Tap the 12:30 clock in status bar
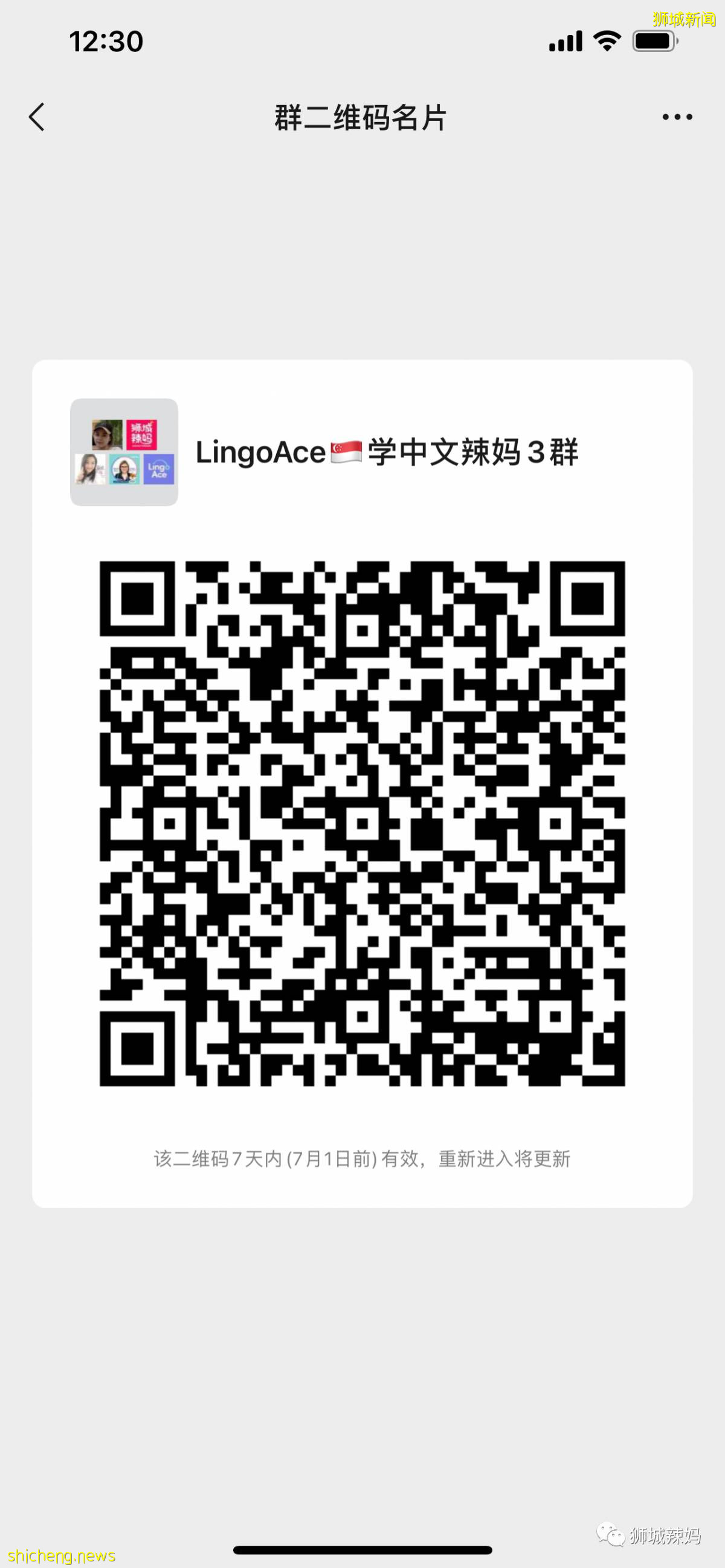 click(x=106, y=40)
